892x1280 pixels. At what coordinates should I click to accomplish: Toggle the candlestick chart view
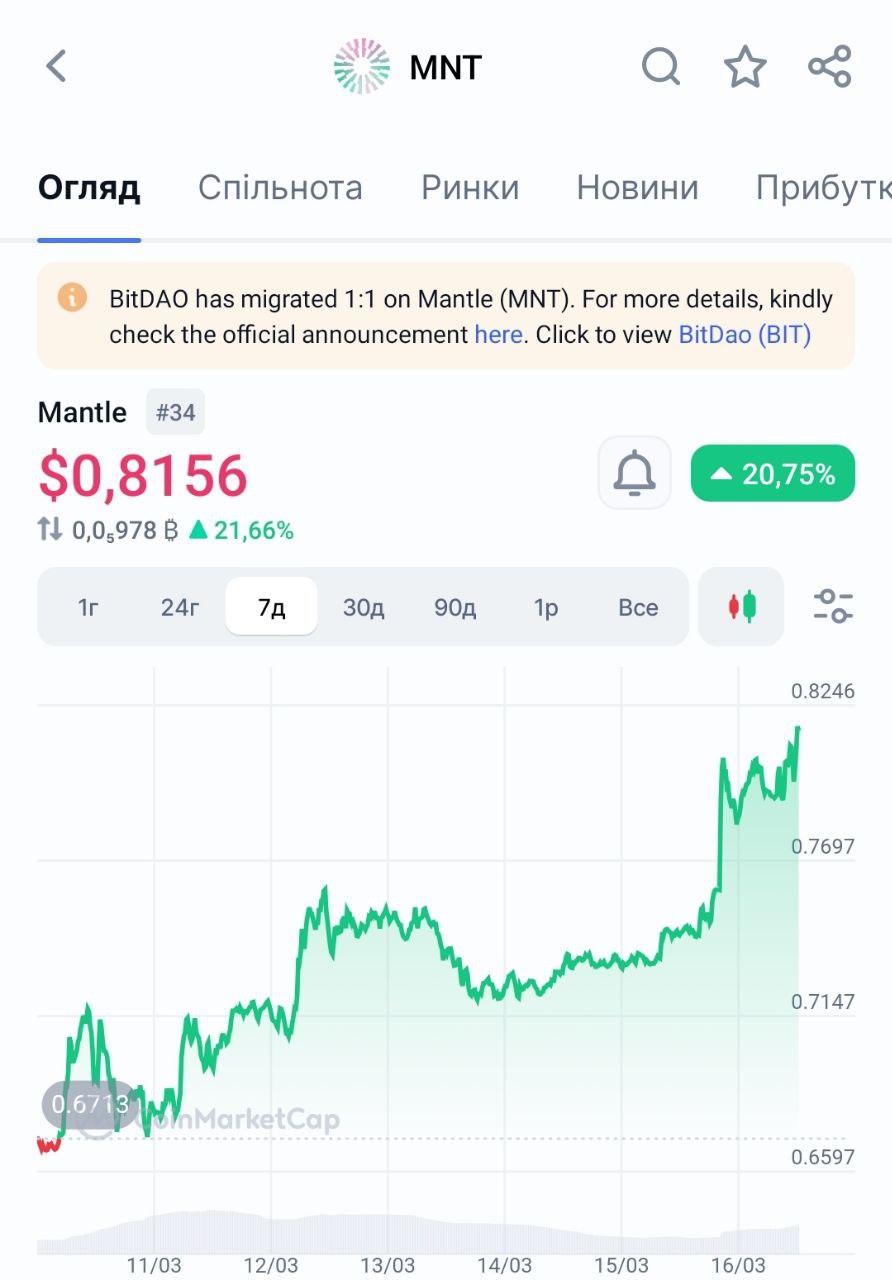(x=742, y=606)
